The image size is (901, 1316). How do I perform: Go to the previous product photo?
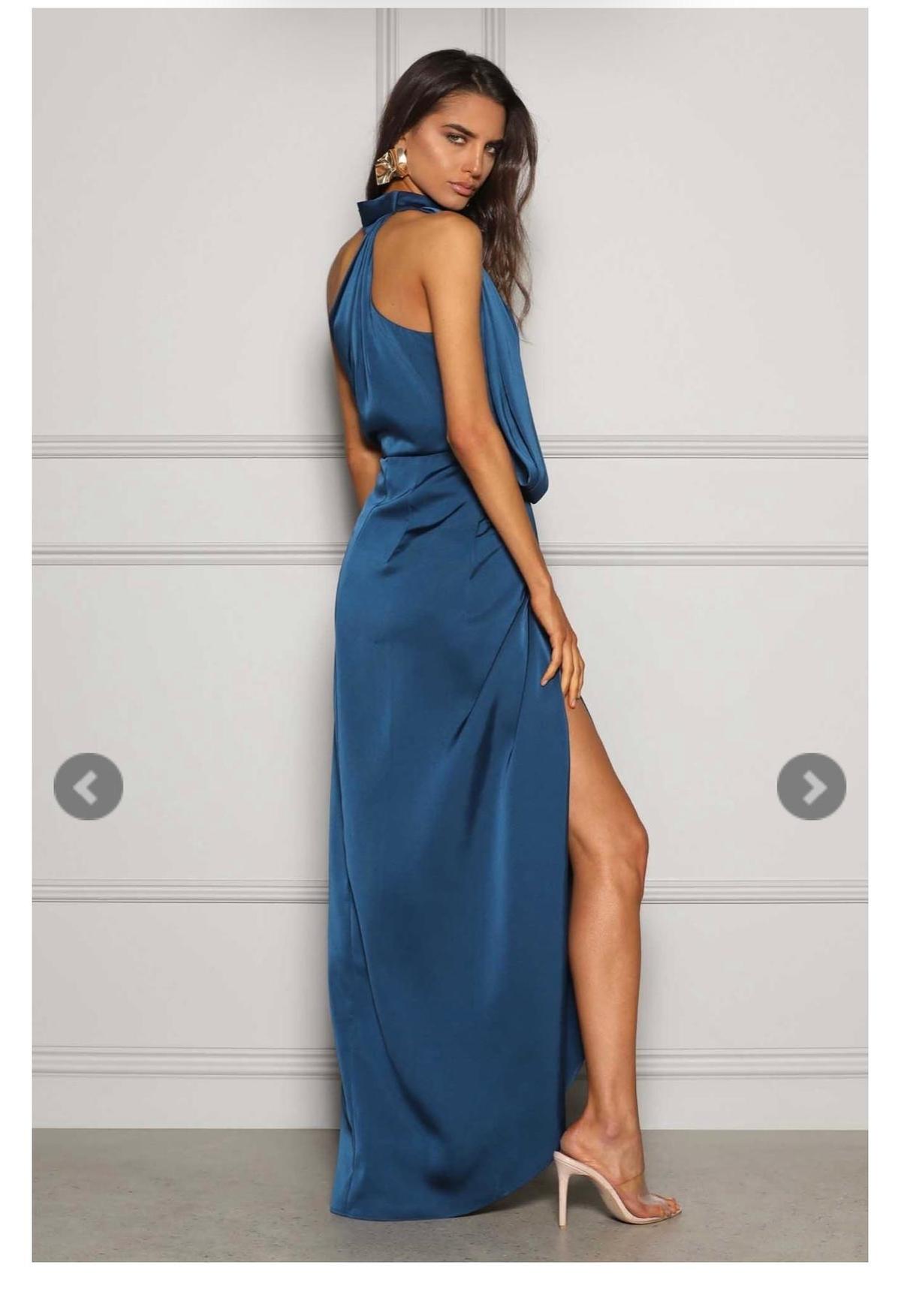88,786
